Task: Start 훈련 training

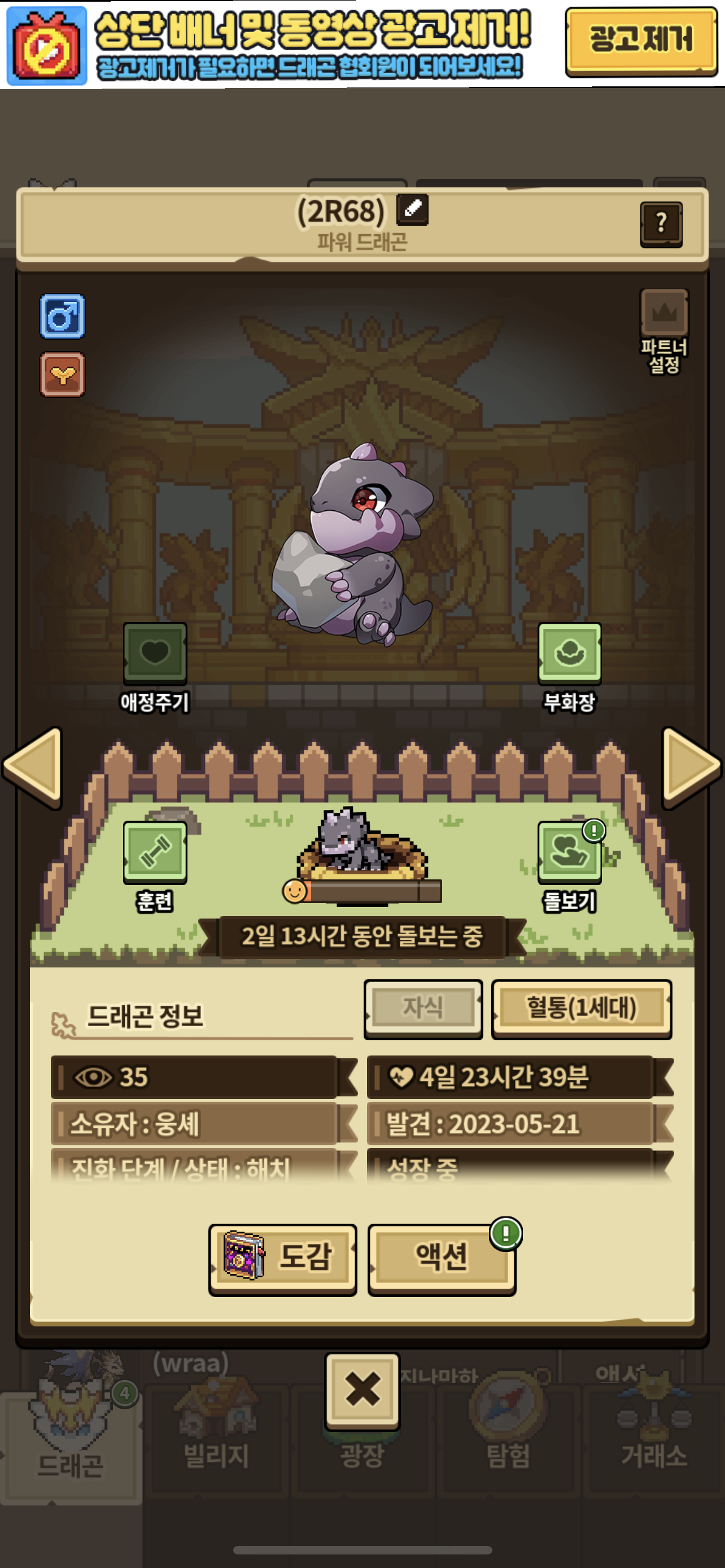Action: click(155, 852)
